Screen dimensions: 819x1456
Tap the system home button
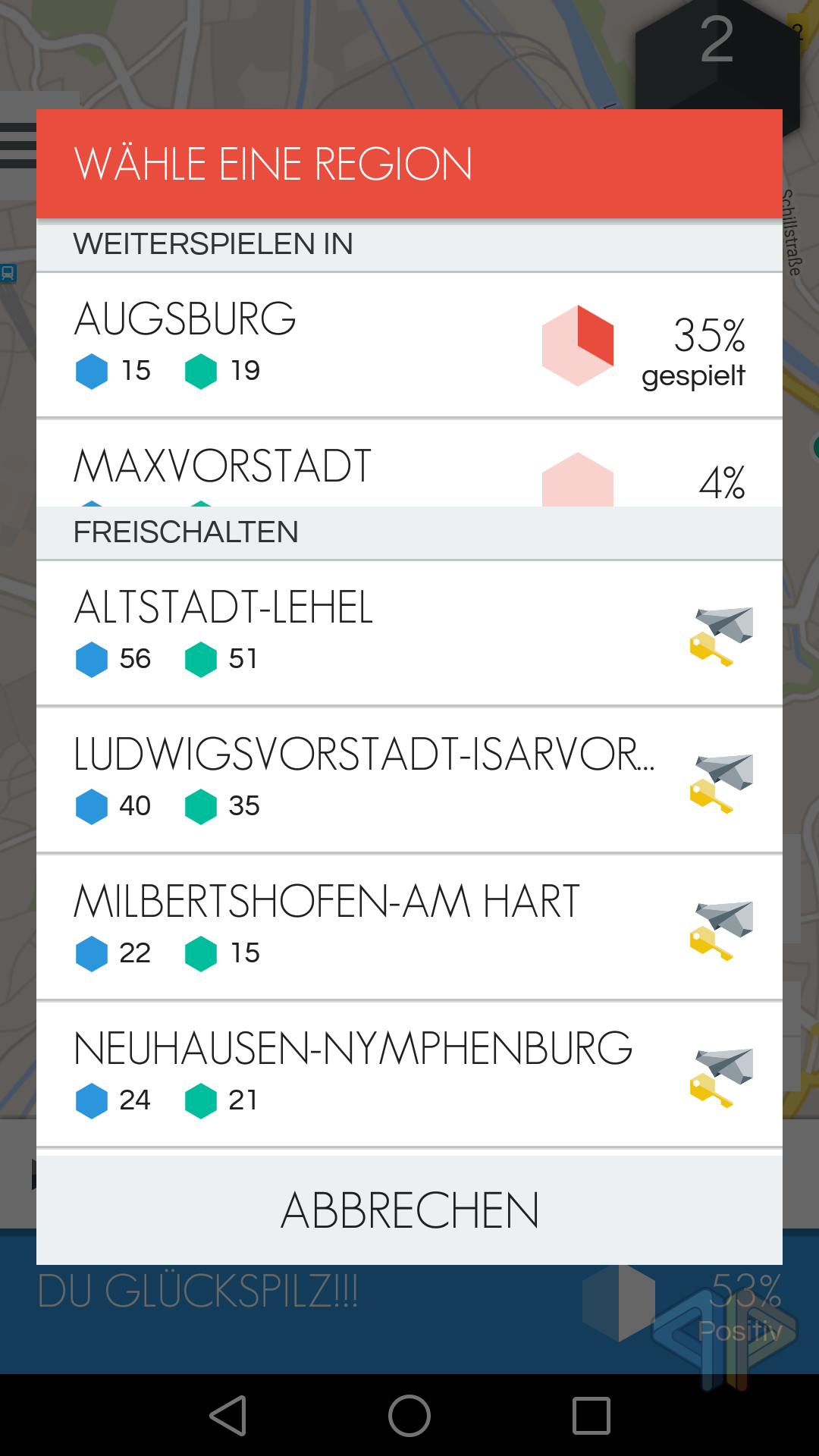(409, 1416)
